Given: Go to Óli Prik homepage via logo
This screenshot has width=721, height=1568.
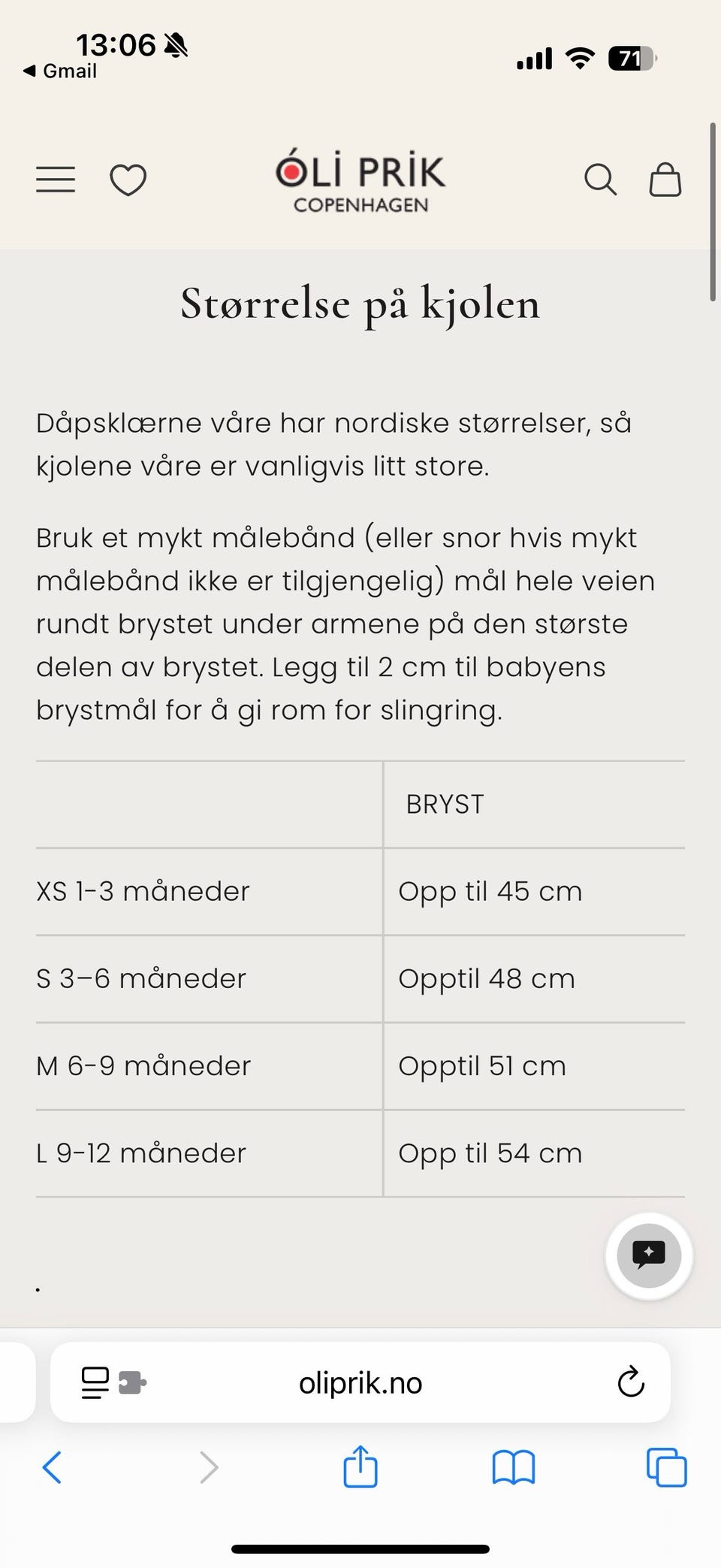Looking at the screenshot, I should click(x=360, y=181).
